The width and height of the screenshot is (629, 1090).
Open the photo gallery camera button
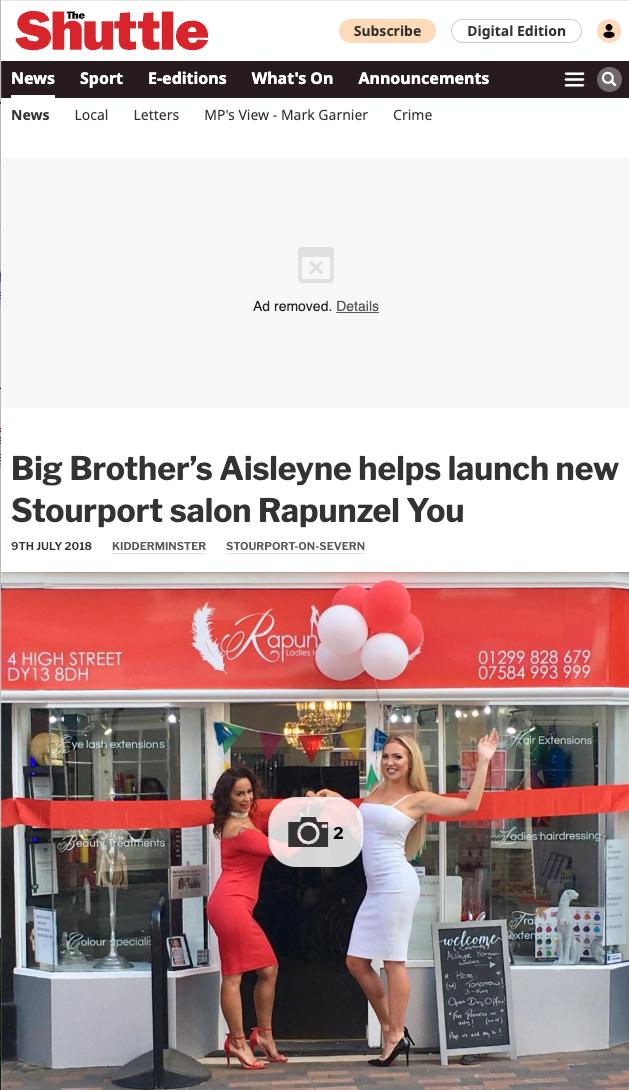(x=315, y=832)
